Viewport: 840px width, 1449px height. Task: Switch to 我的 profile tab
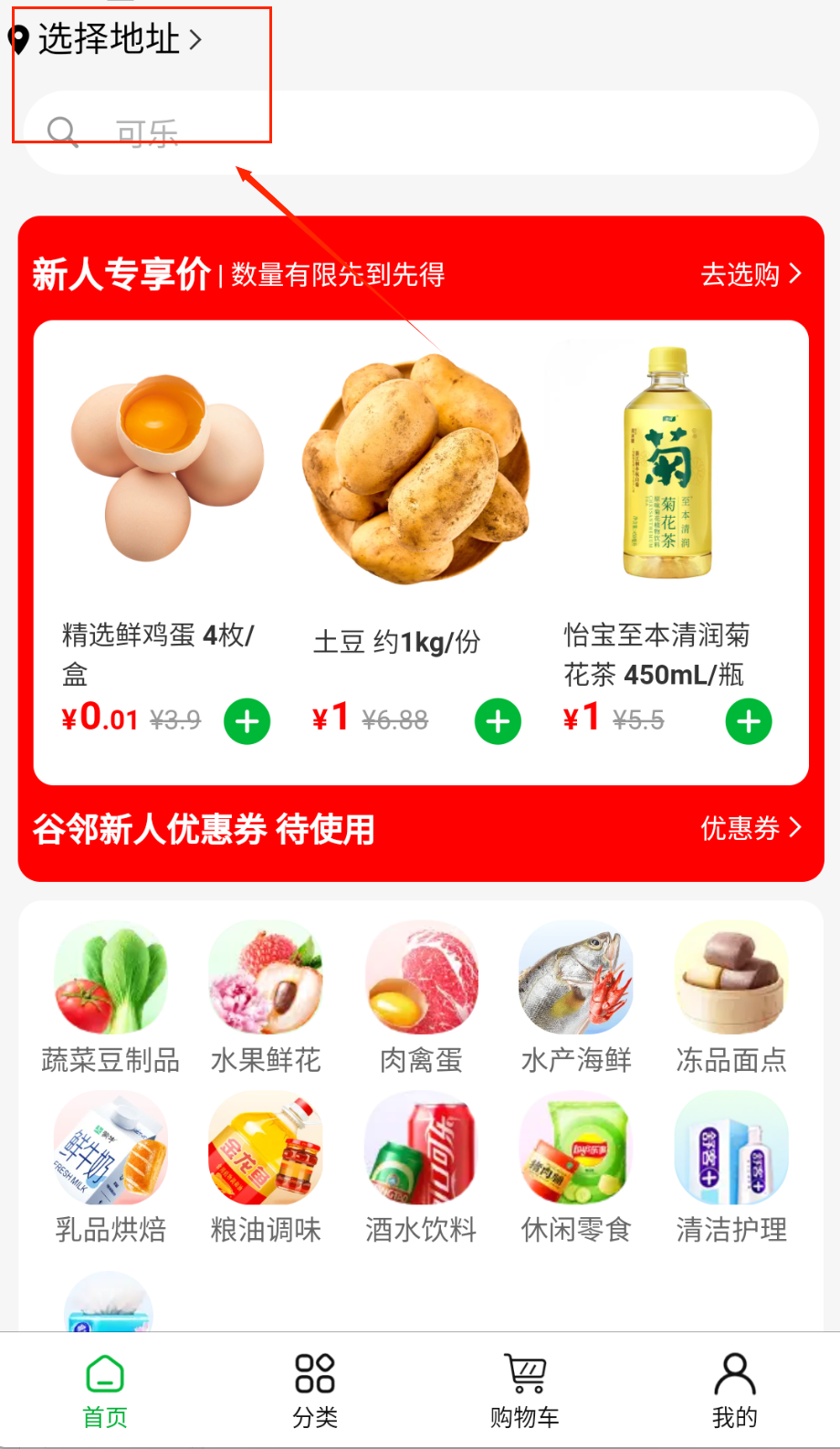pos(735,1391)
